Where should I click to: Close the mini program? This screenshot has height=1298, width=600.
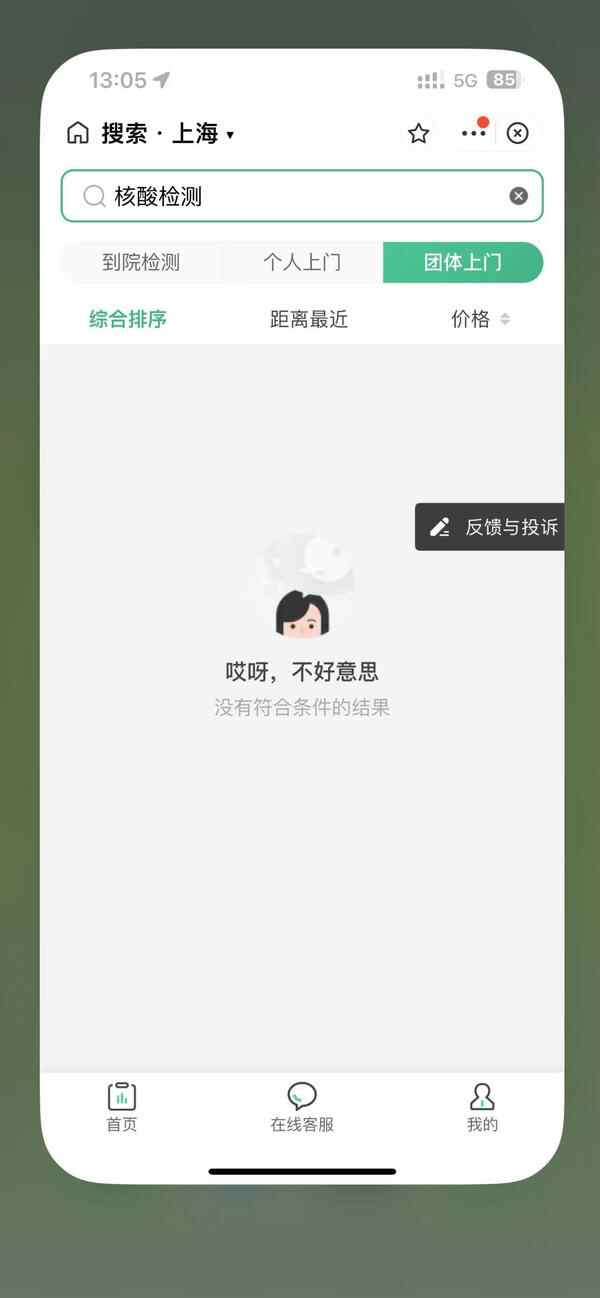tap(517, 133)
